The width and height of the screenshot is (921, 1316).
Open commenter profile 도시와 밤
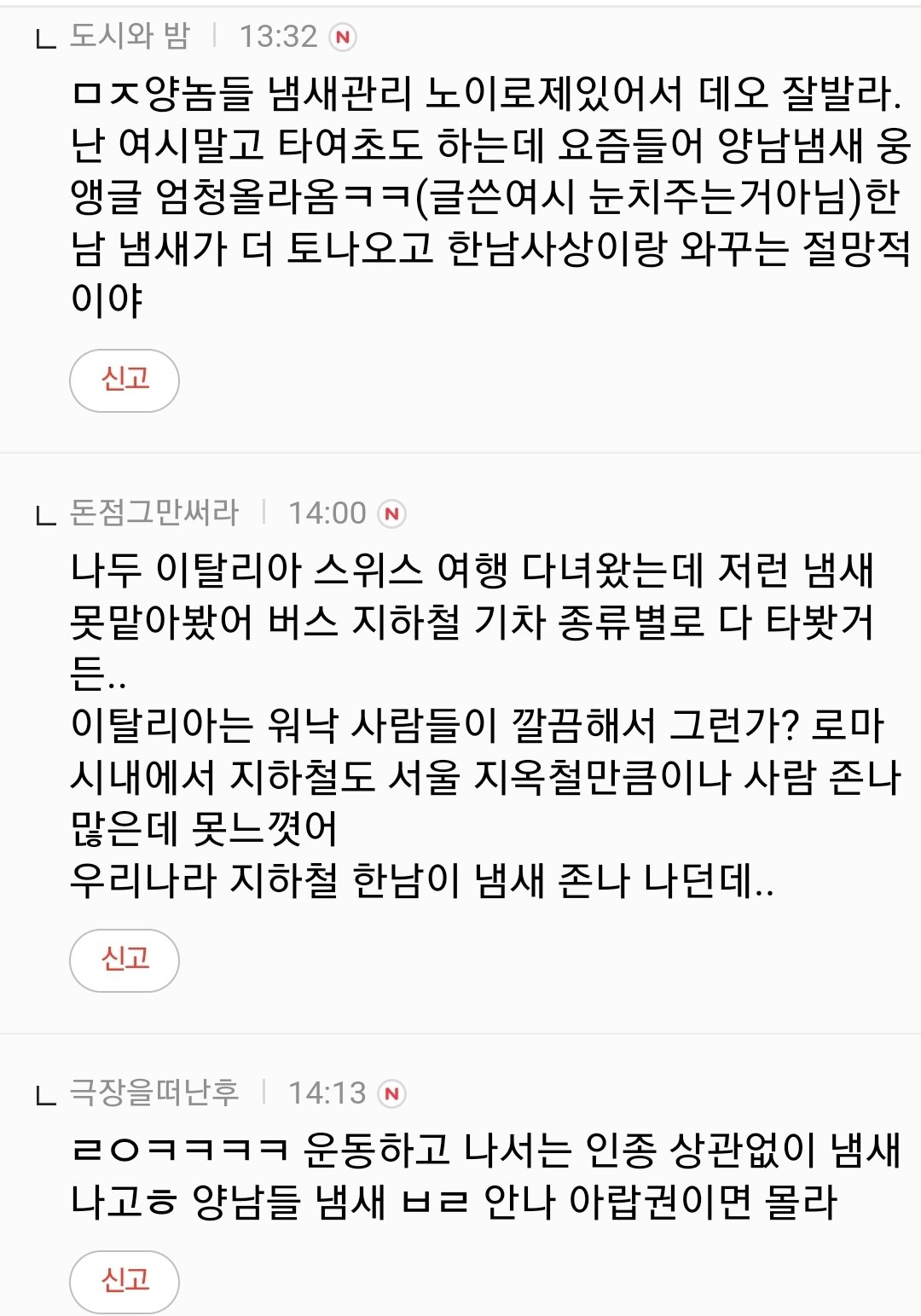click(x=130, y=36)
